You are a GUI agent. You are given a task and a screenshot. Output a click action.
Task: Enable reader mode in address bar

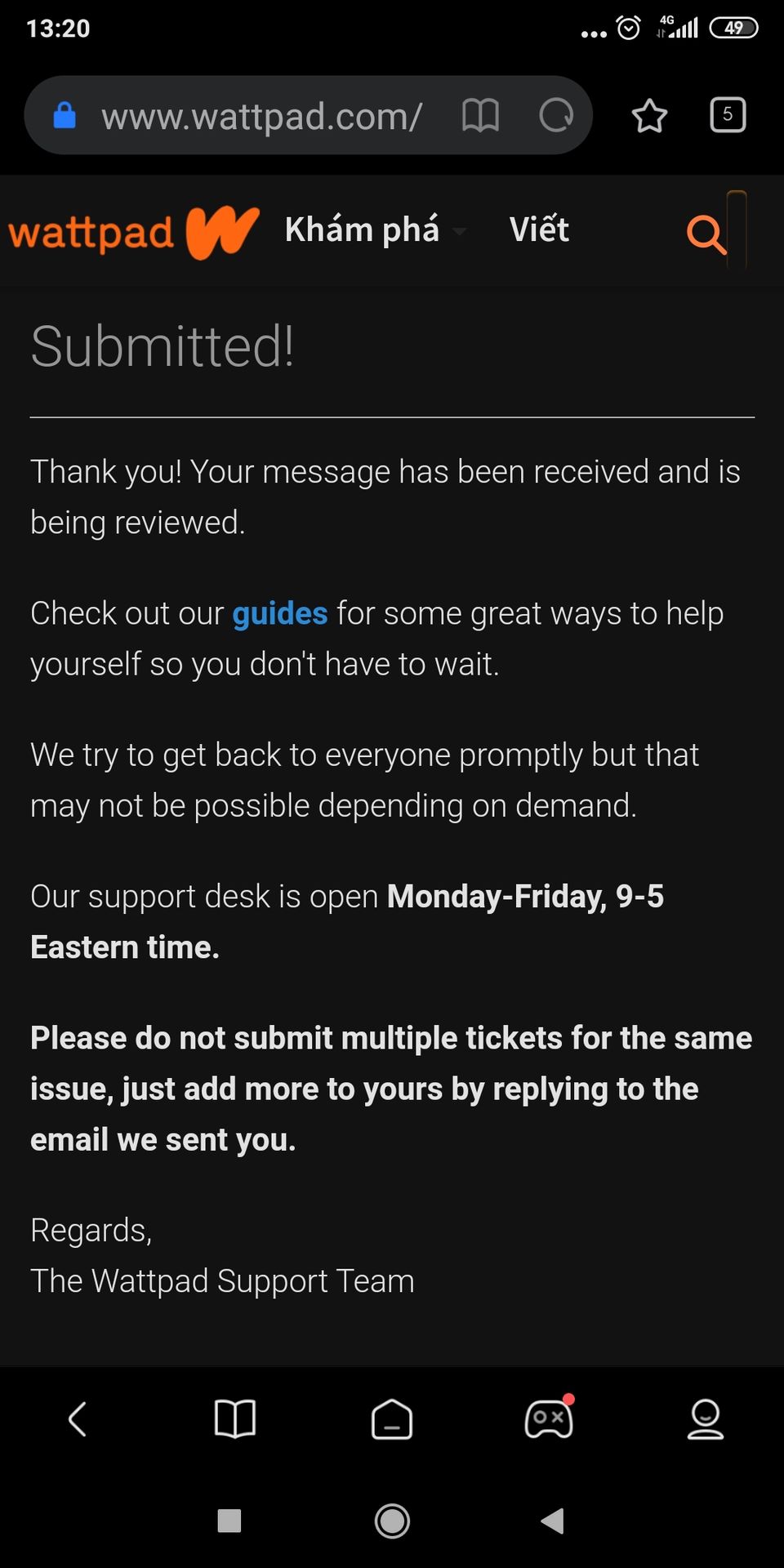[x=480, y=116]
